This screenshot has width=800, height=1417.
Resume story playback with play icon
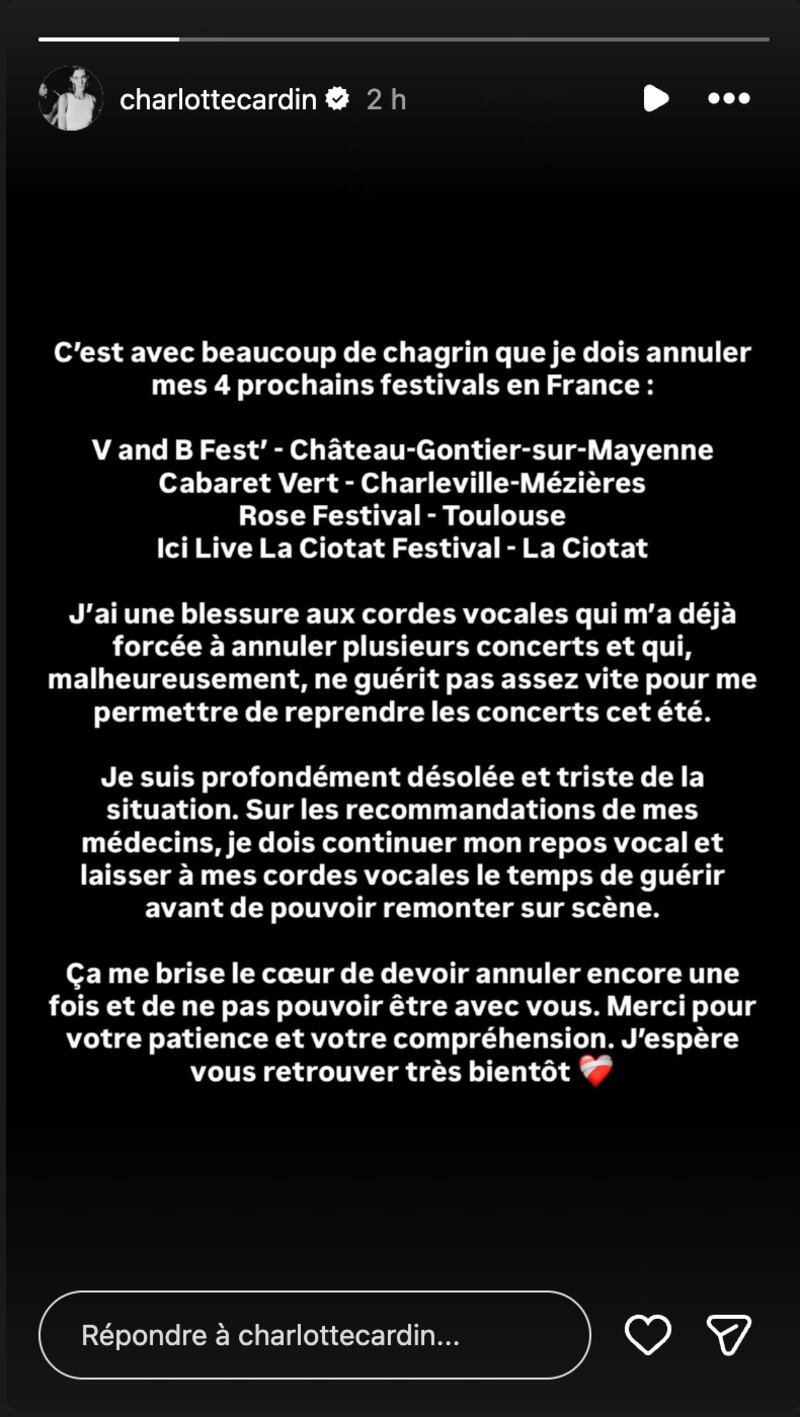[x=656, y=98]
